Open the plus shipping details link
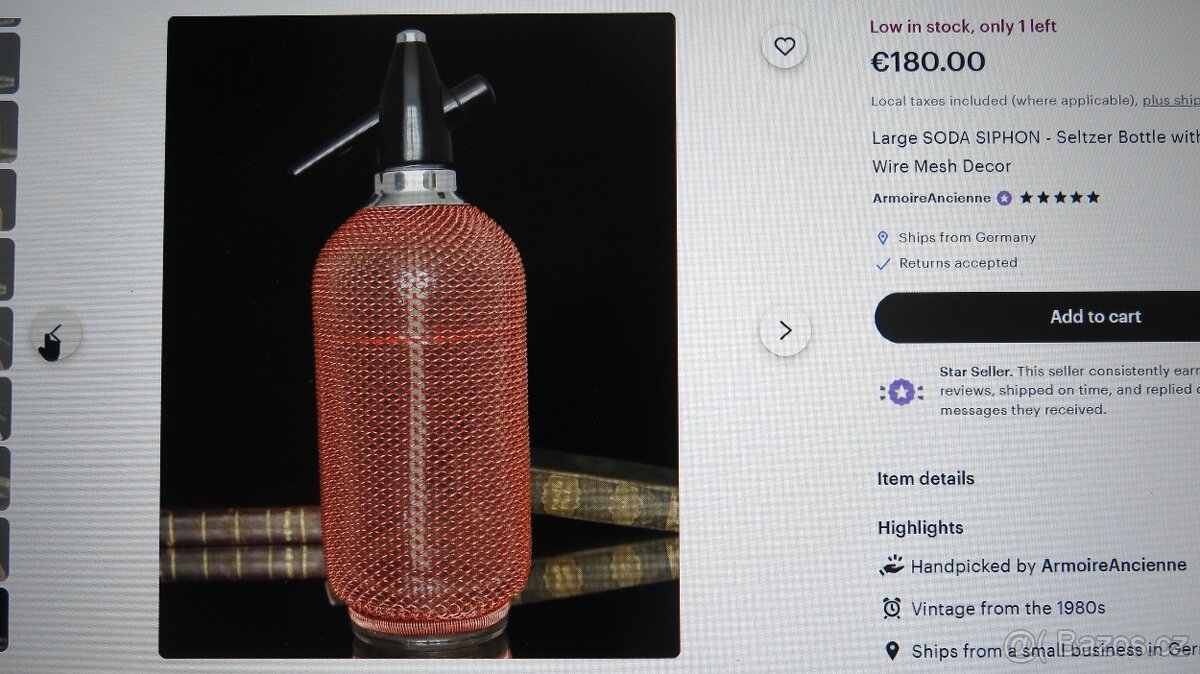Screen dimensions: 1200x674 click(x=1170, y=100)
